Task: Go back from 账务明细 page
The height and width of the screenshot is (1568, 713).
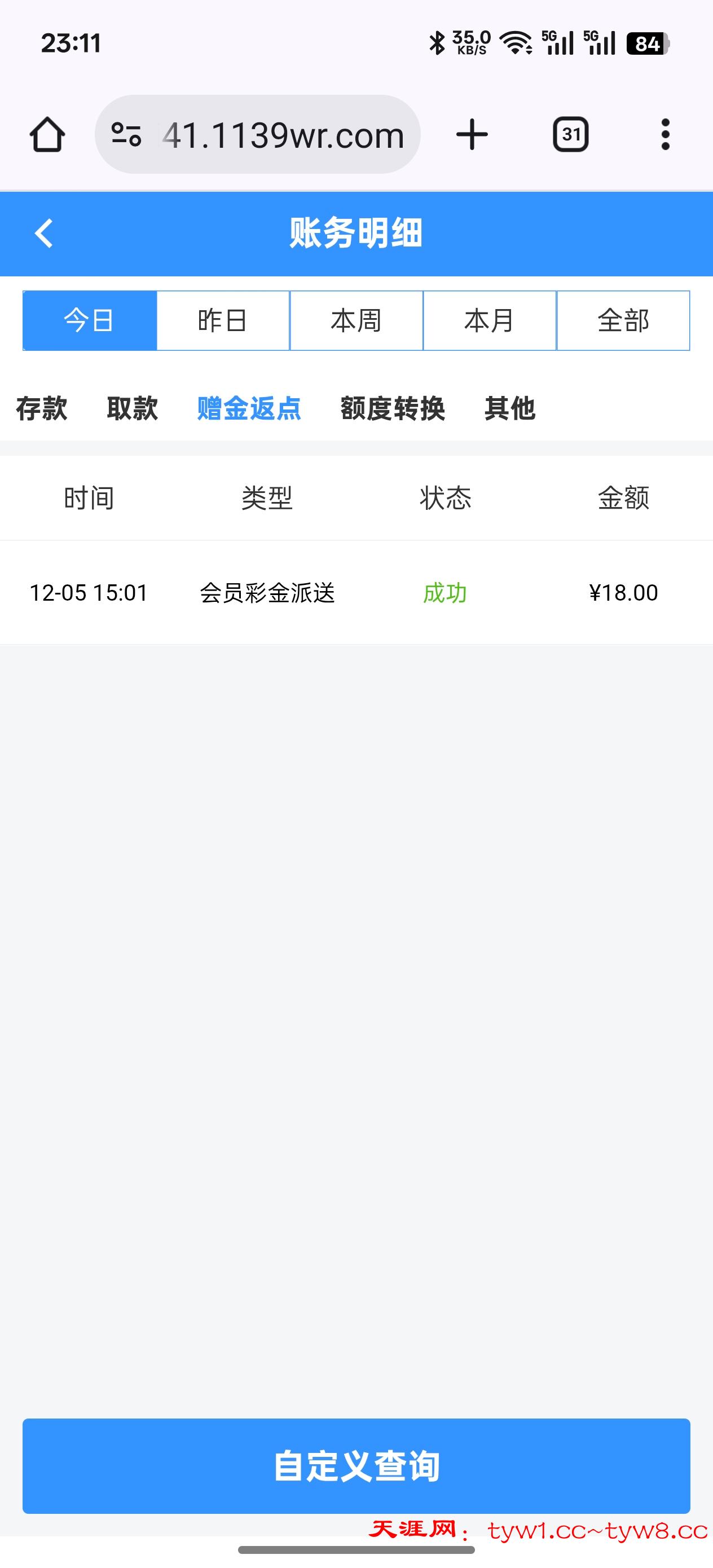Action: click(x=44, y=233)
